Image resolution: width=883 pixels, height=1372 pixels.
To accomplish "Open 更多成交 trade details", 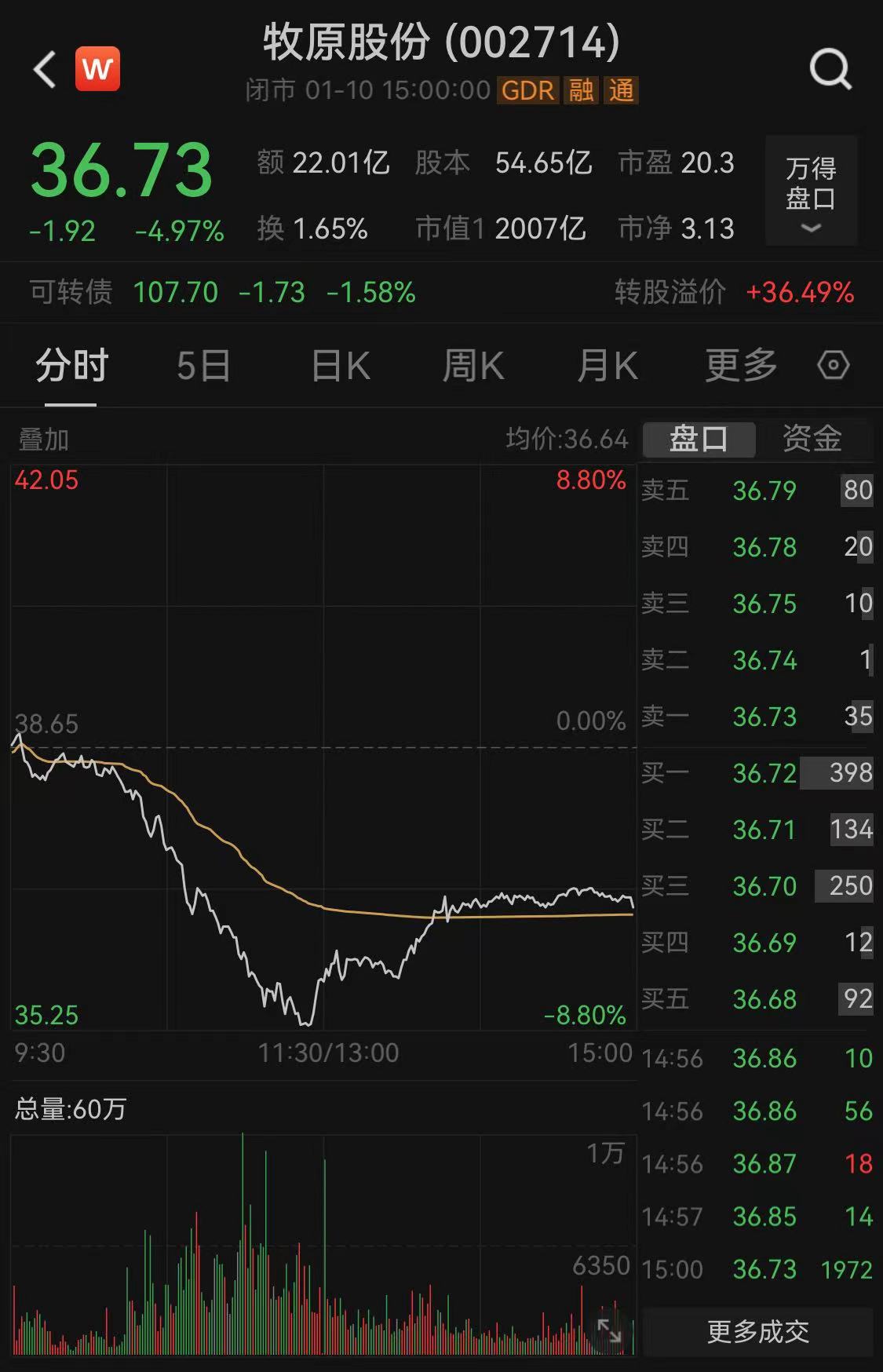I will [x=757, y=1331].
